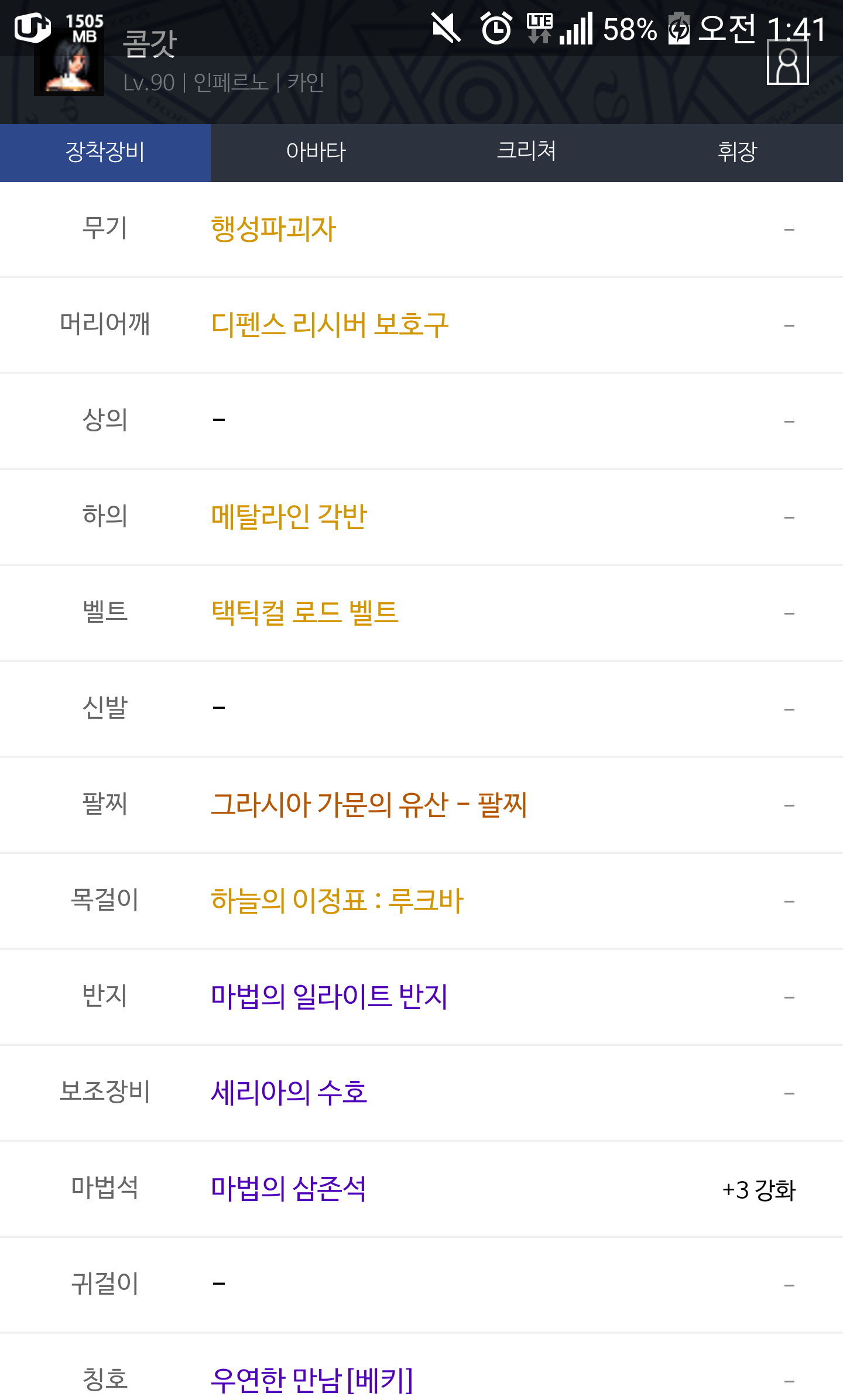
Task: Open 마법의 삼존석 item
Action: (x=288, y=1189)
